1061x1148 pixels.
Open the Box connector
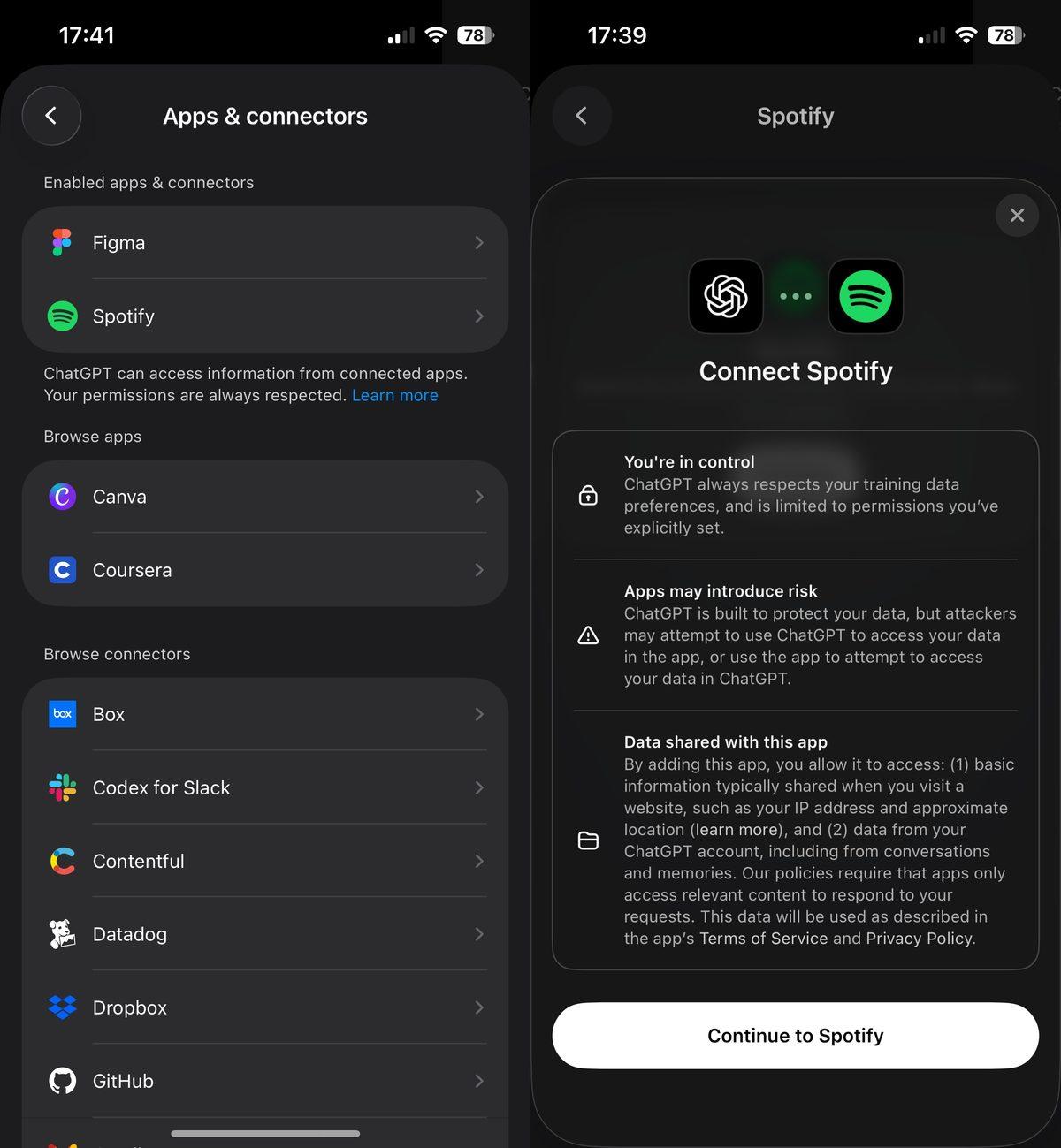(265, 714)
